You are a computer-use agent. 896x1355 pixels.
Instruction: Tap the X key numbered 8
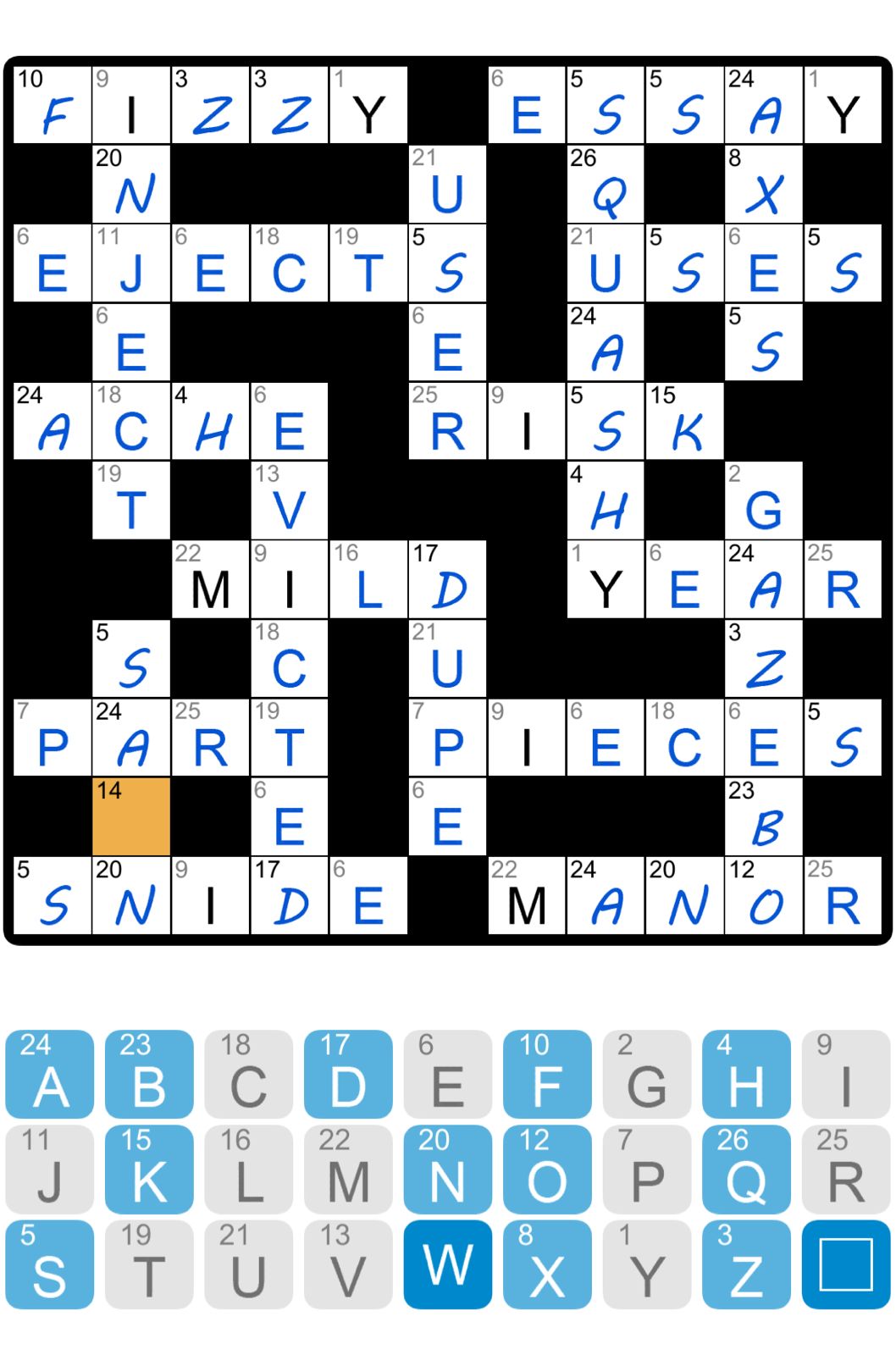[x=547, y=1264]
